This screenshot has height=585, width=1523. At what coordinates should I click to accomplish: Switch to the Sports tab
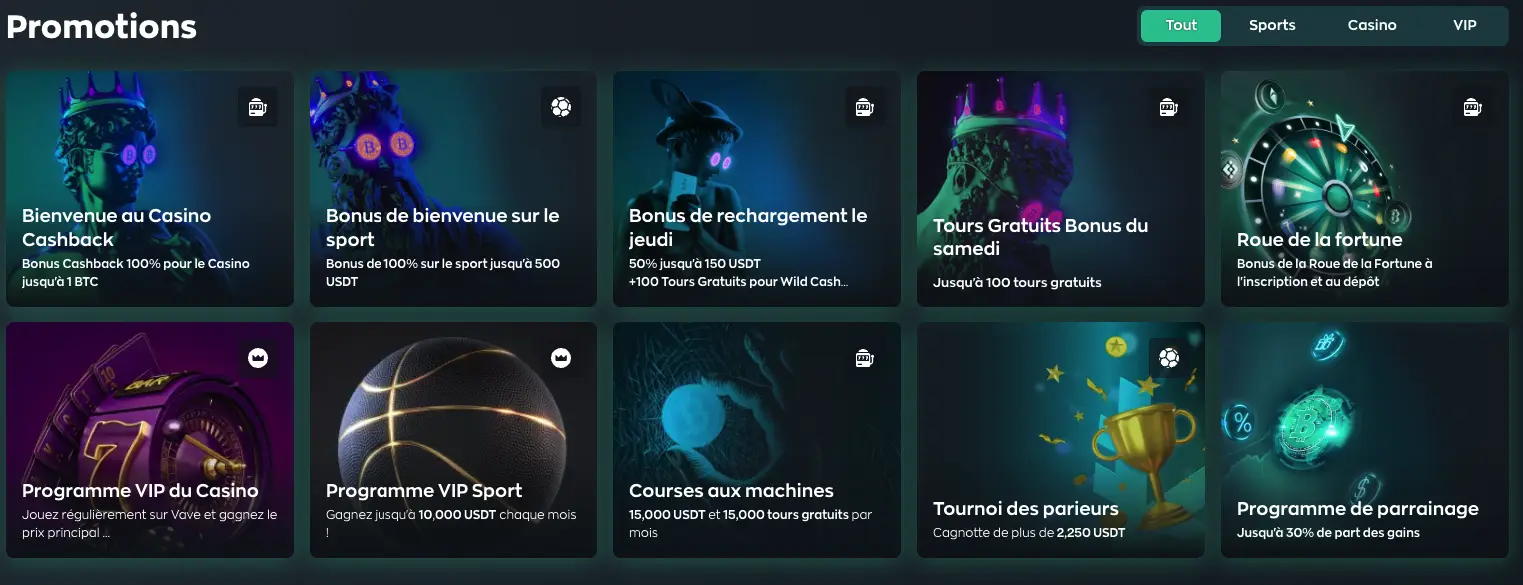click(x=1272, y=26)
